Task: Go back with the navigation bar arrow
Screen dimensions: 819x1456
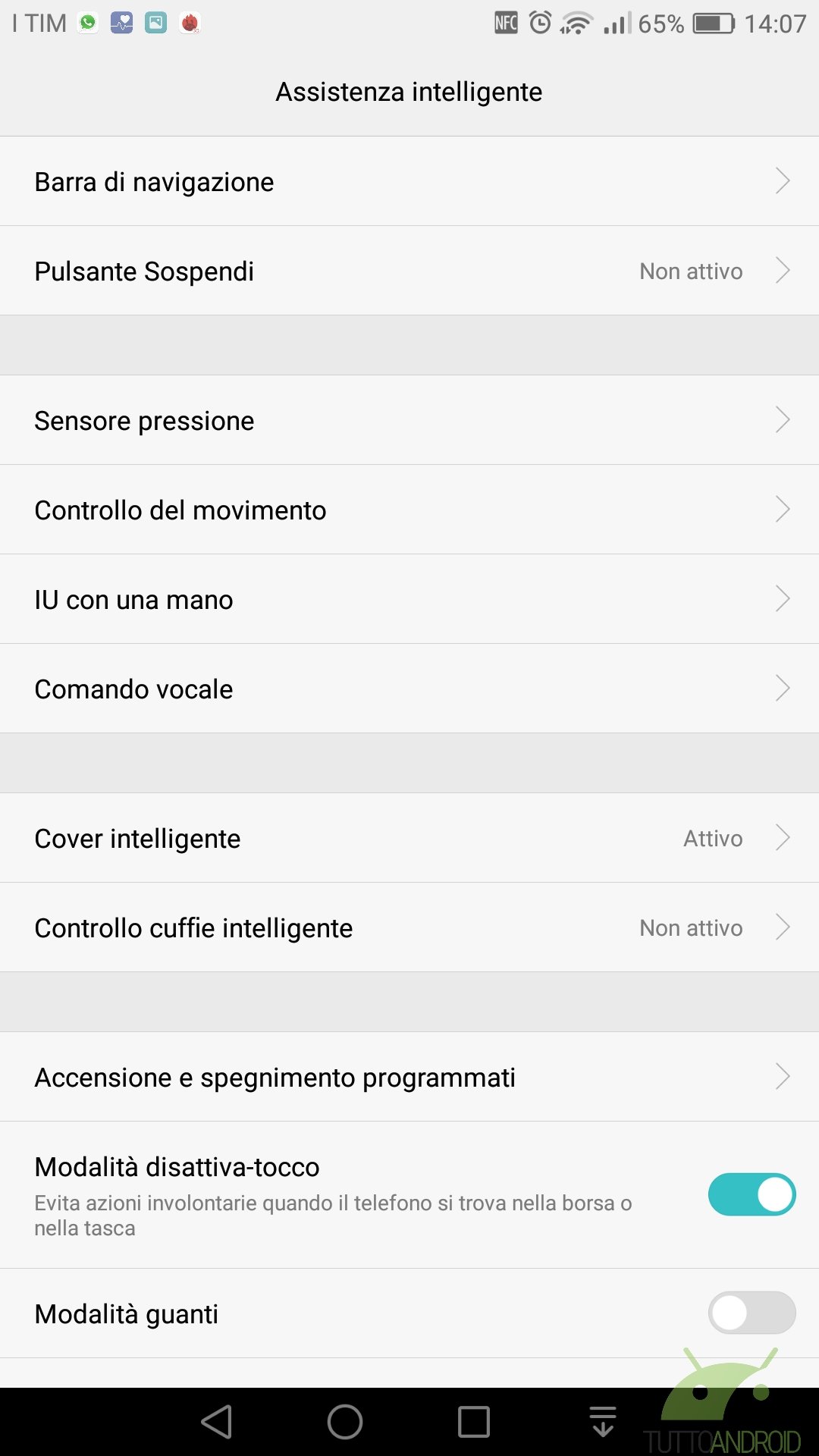Action: coord(217,1422)
